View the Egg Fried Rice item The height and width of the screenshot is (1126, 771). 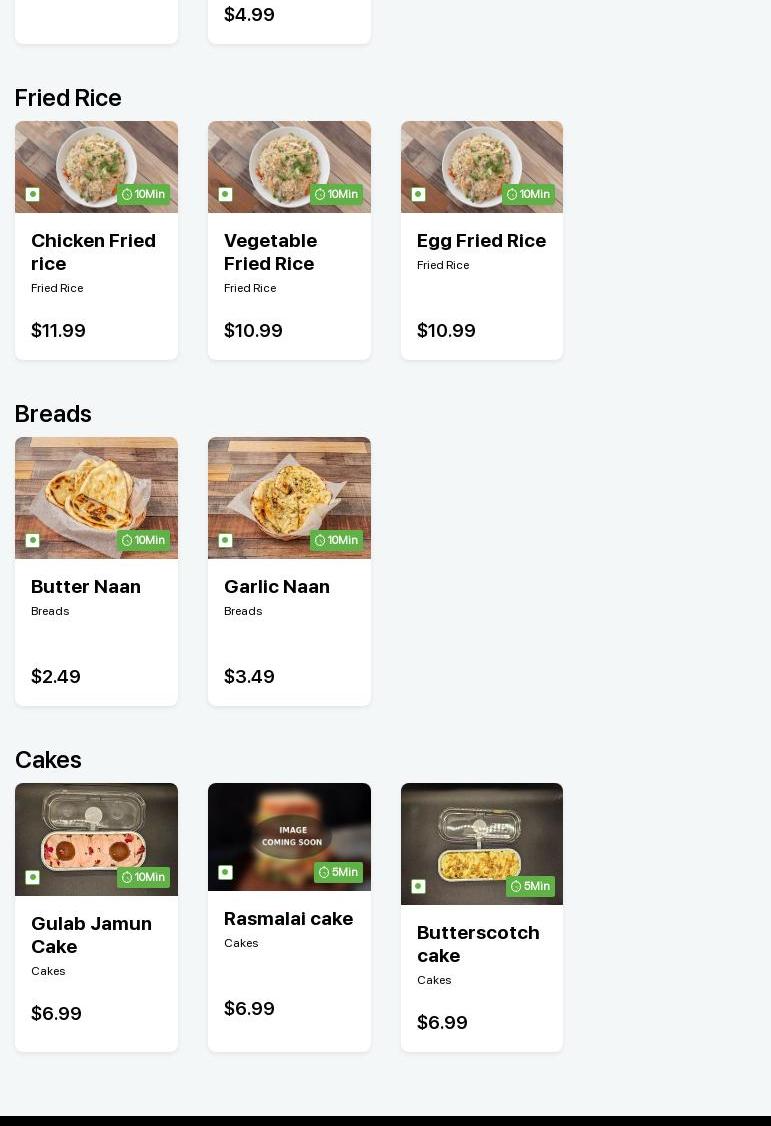pyautogui.click(x=481, y=241)
